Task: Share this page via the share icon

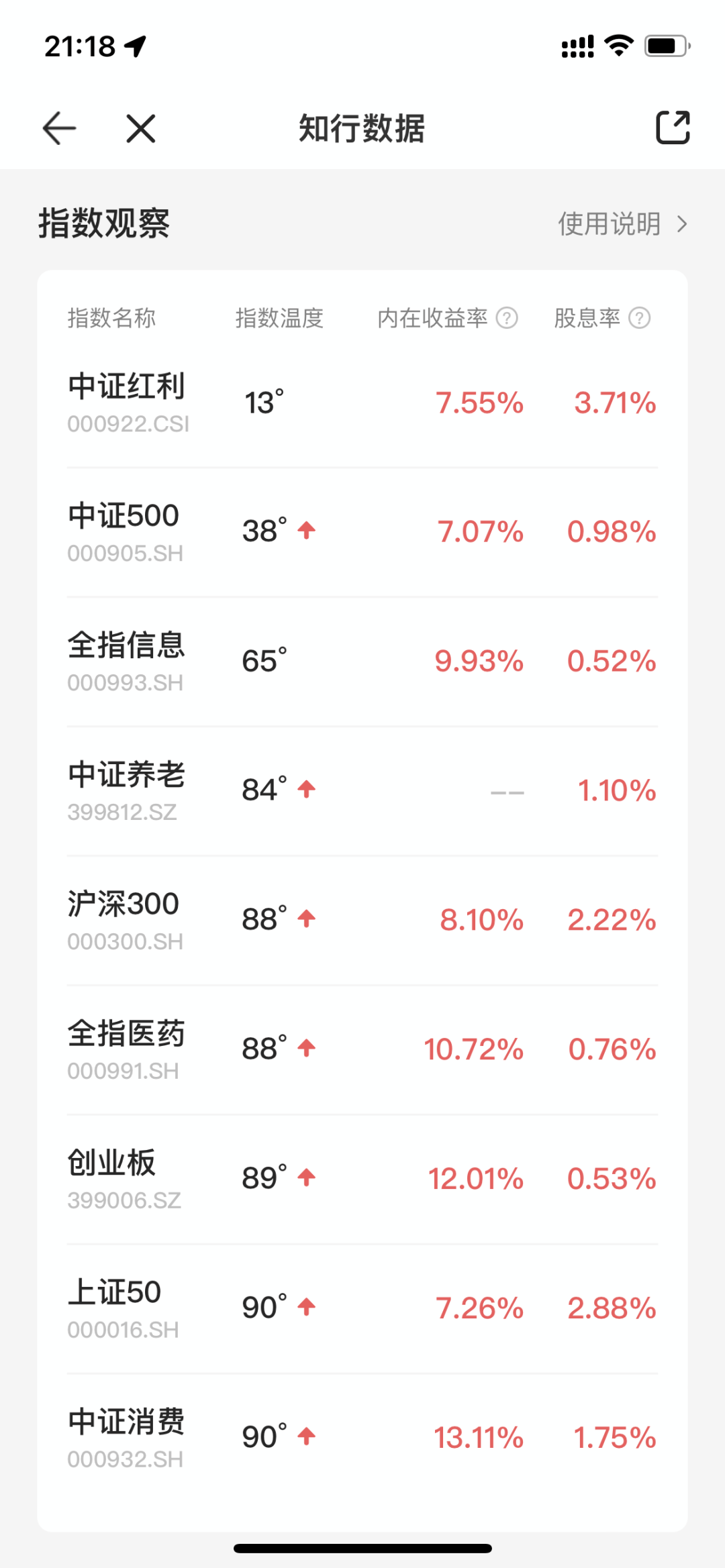Action: [x=673, y=127]
